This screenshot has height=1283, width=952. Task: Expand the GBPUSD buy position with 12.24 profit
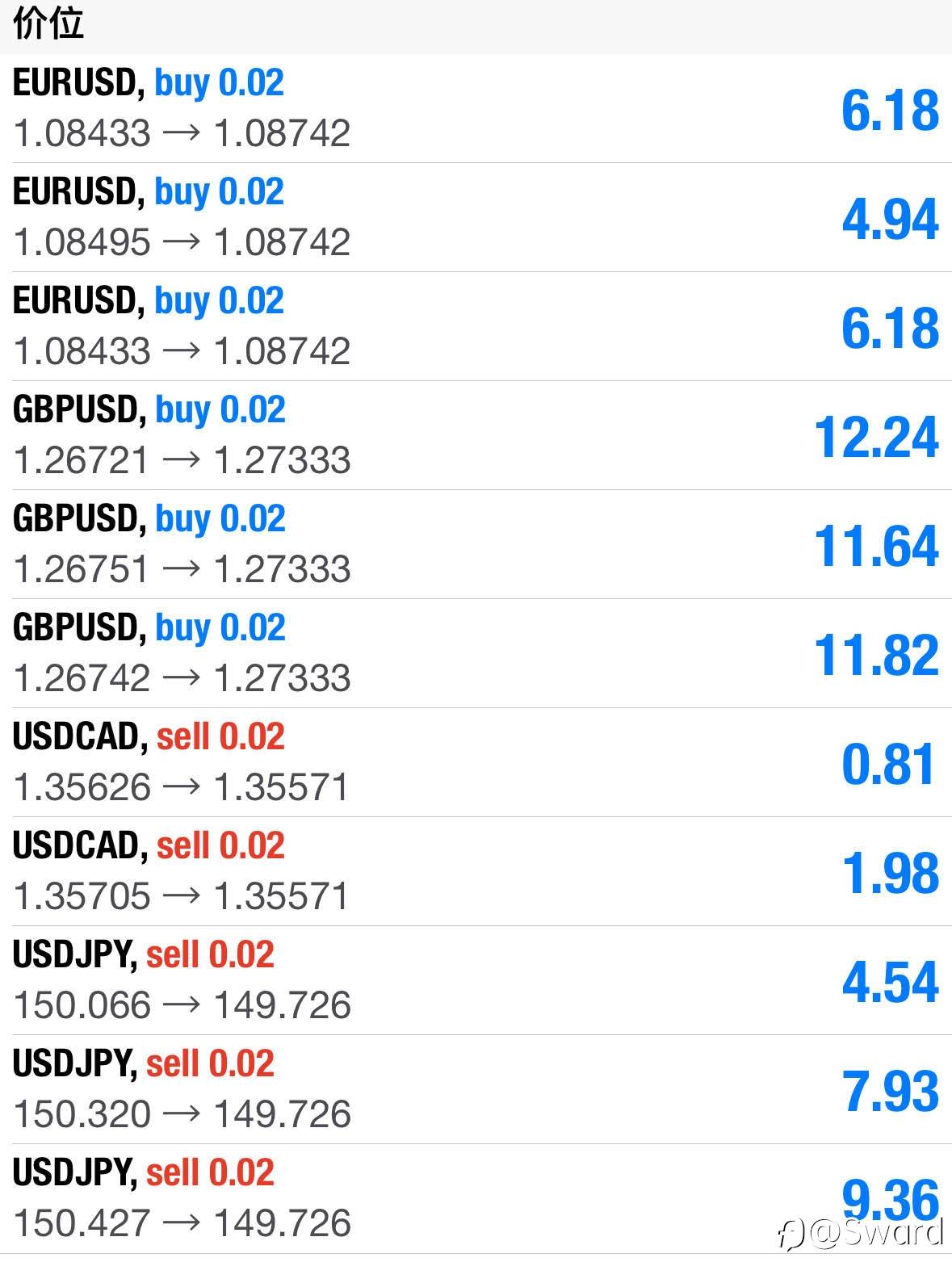476,435
